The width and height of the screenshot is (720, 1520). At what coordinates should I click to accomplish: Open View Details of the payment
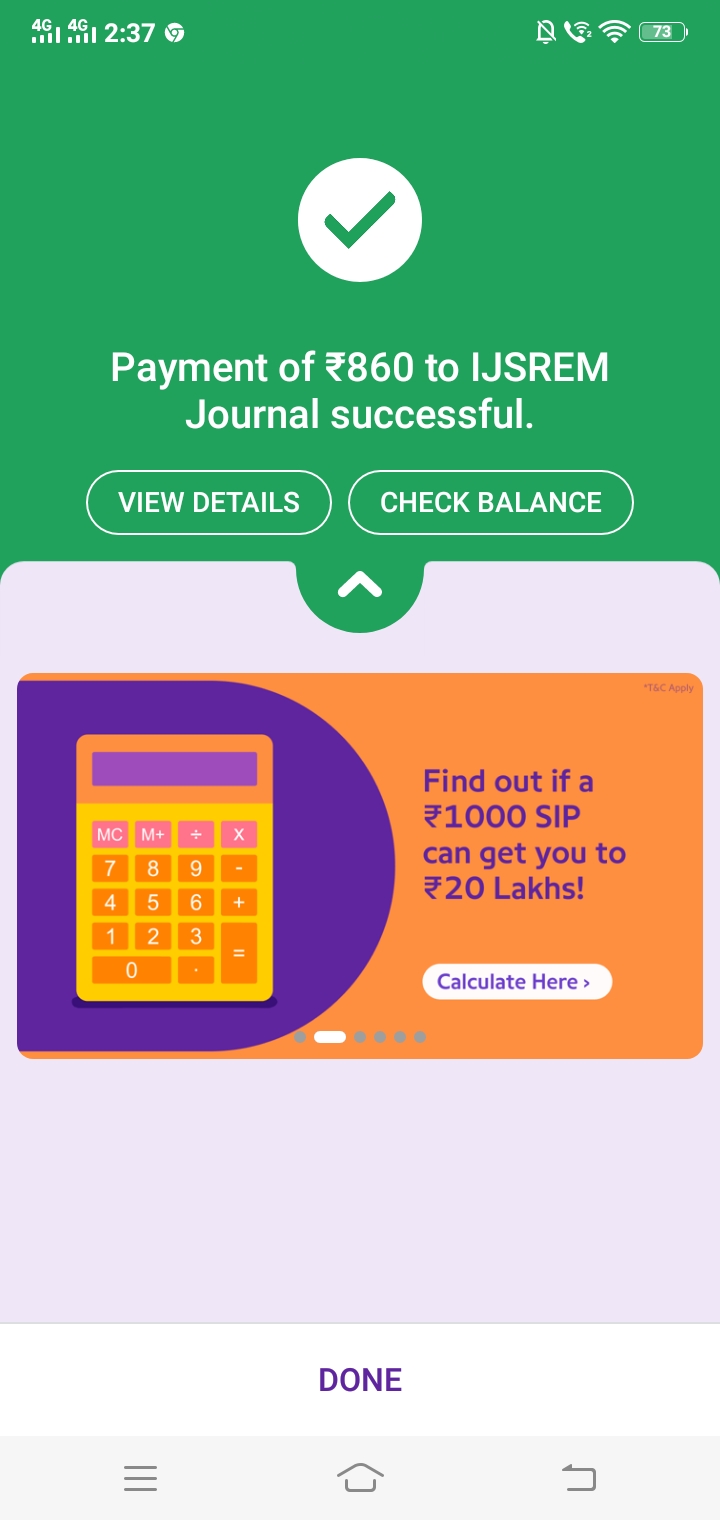208,502
